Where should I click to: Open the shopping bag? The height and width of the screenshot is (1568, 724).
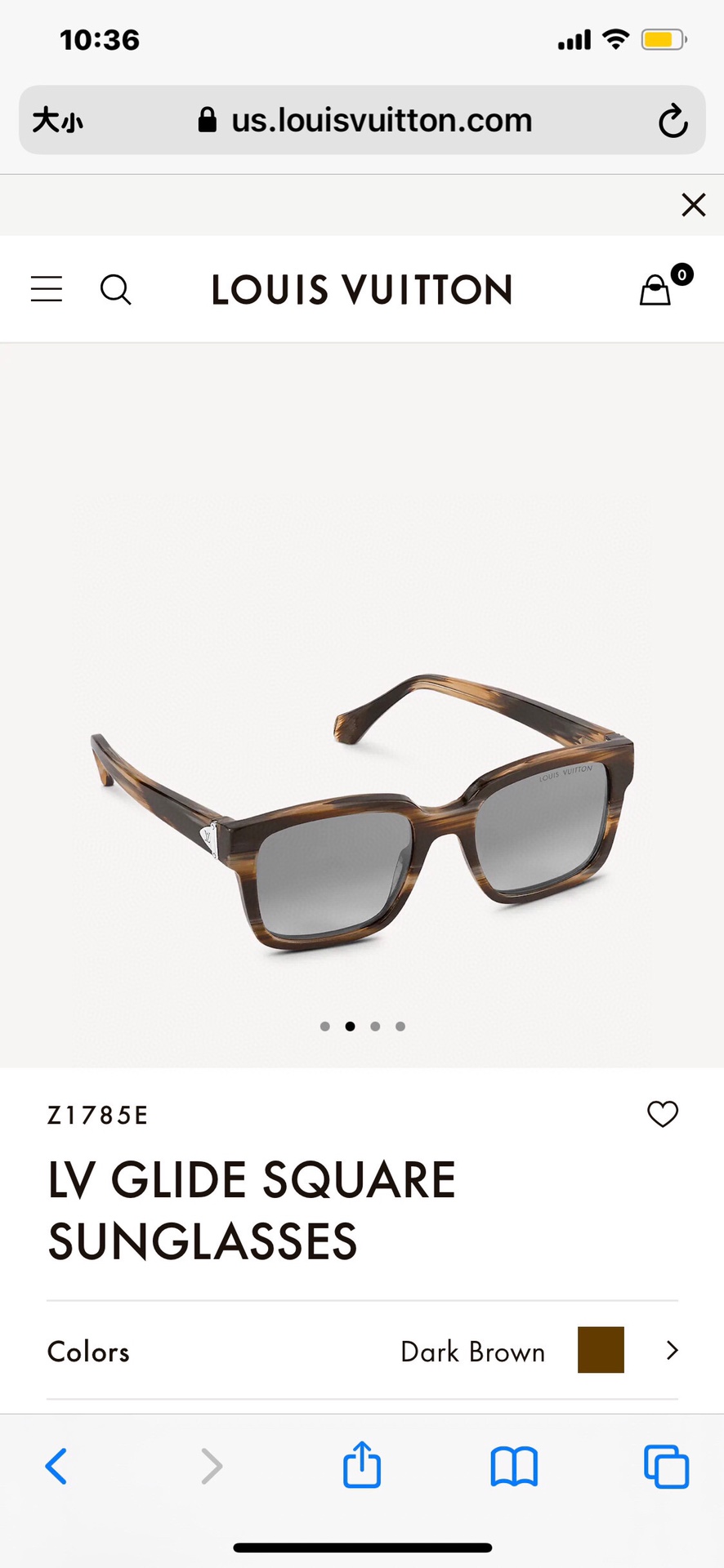(655, 289)
